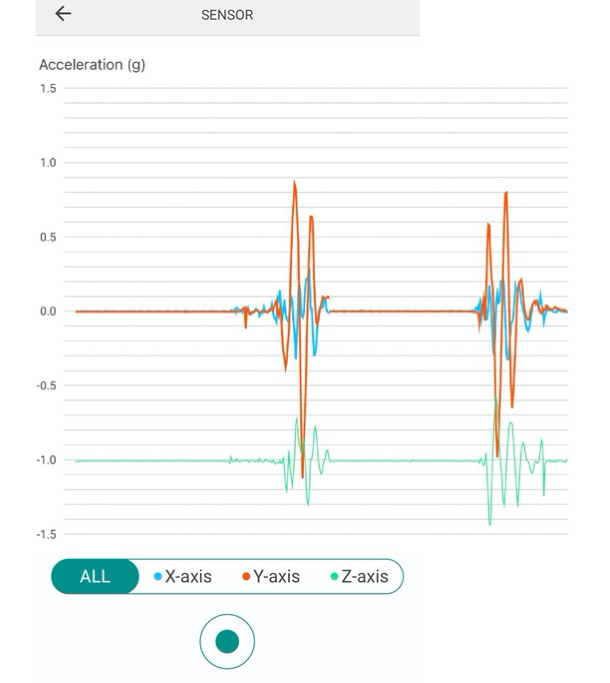Tap the round record button
610x683 pixels.
[227, 640]
